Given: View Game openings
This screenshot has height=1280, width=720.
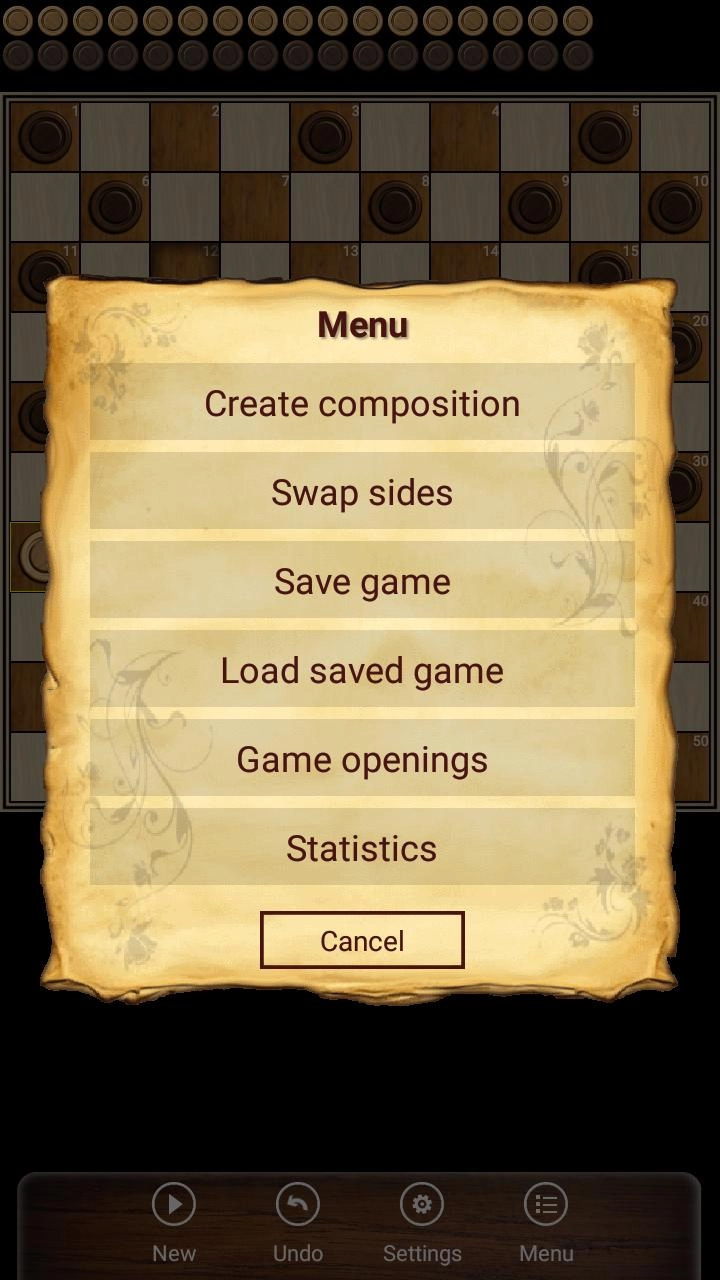Looking at the screenshot, I should click(x=362, y=760).
